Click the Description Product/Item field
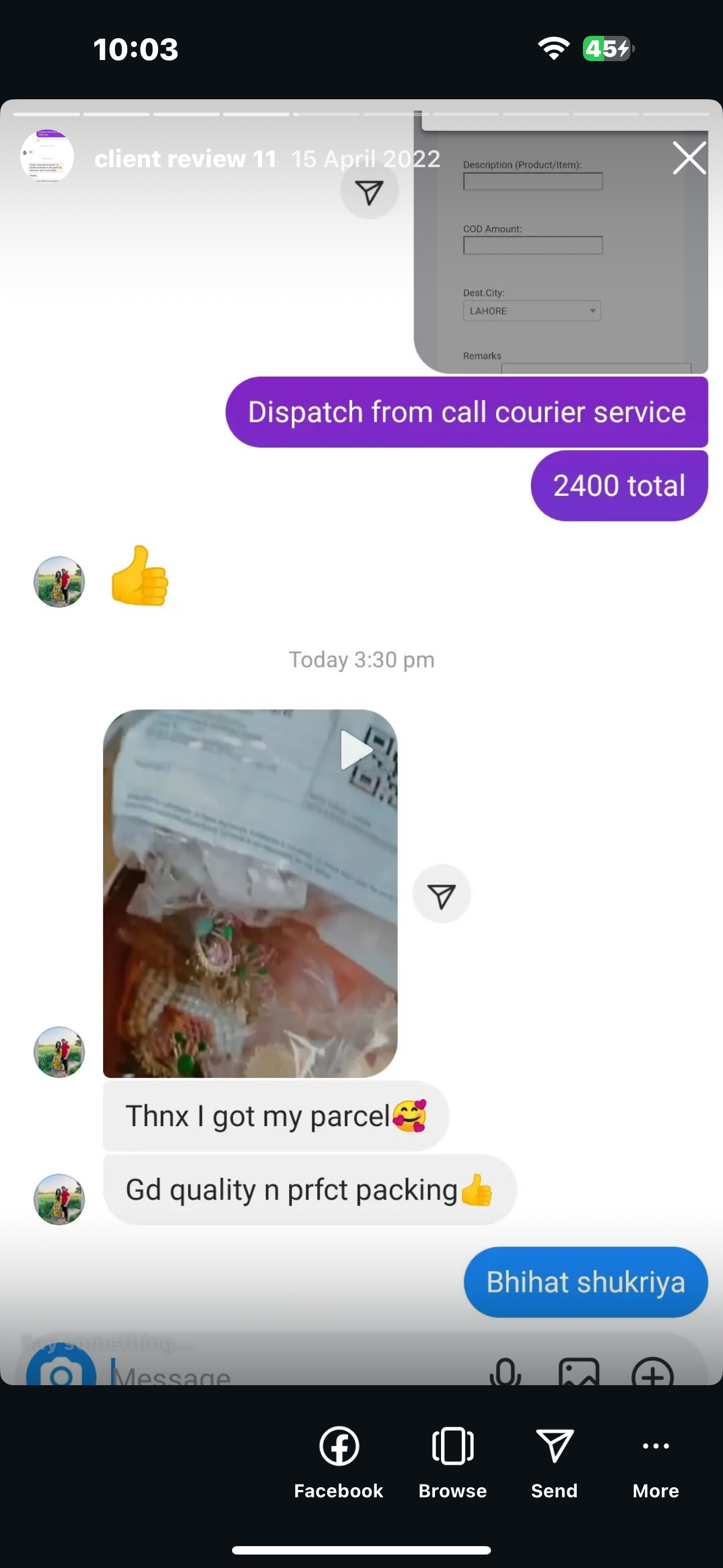The image size is (723, 1568). click(x=532, y=181)
